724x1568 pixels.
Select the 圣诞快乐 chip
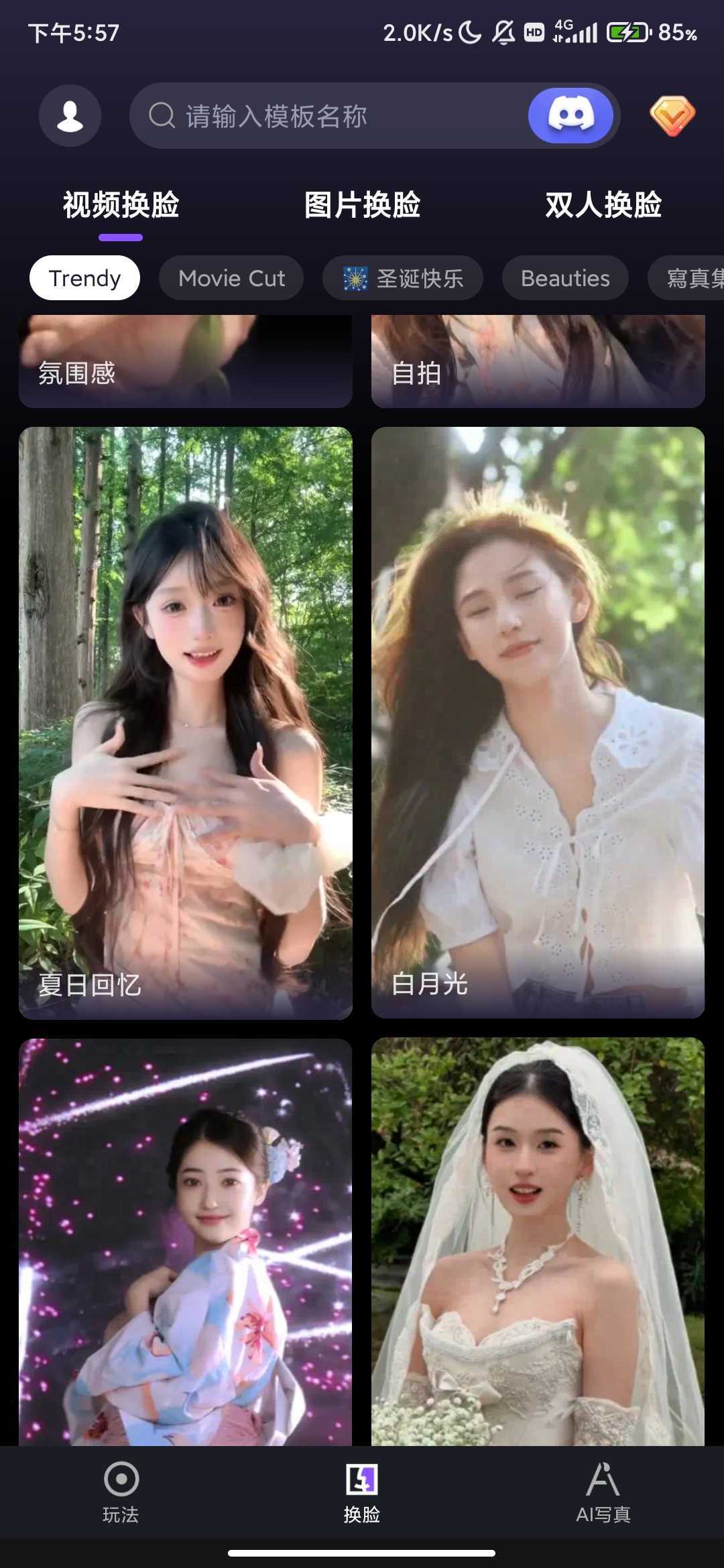tap(403, 278)
